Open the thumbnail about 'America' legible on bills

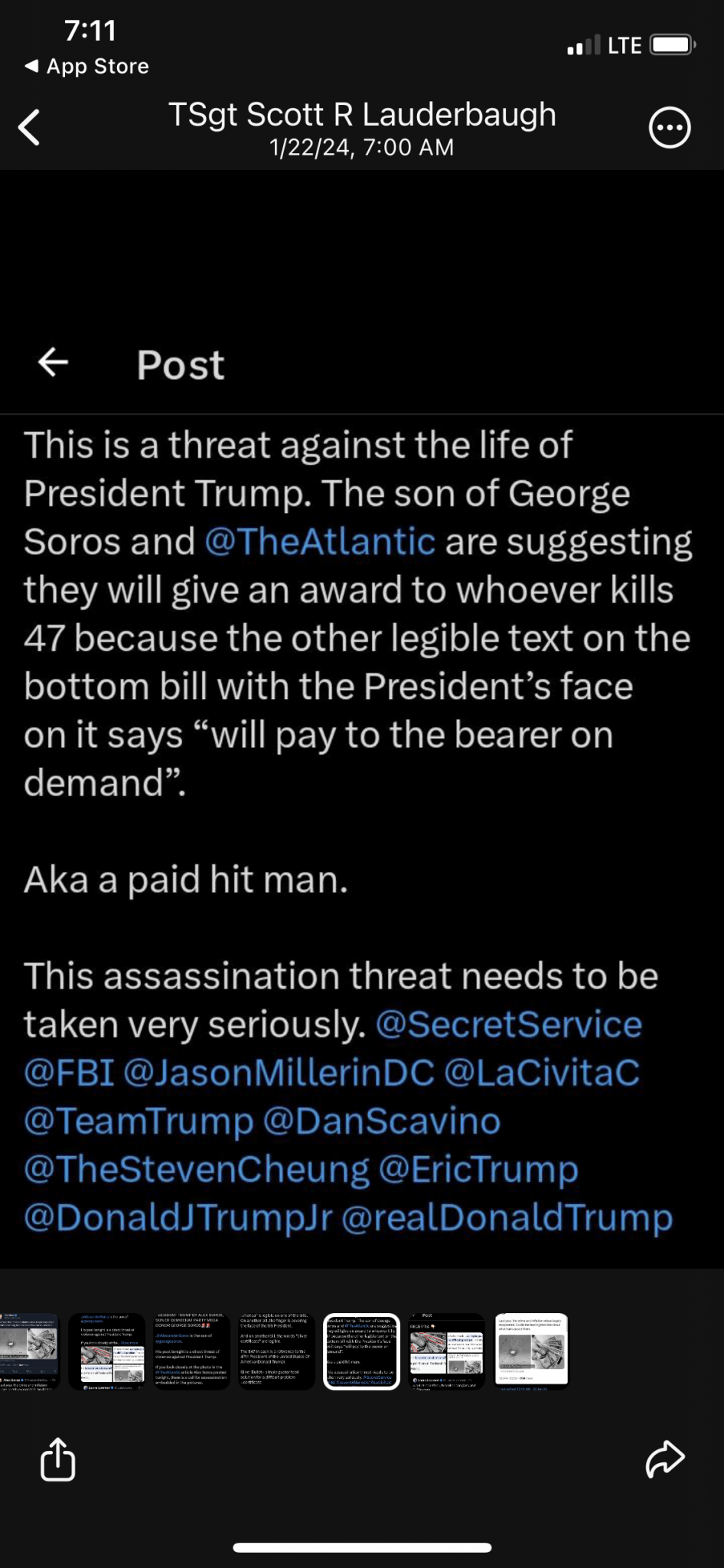(276, 1351)
